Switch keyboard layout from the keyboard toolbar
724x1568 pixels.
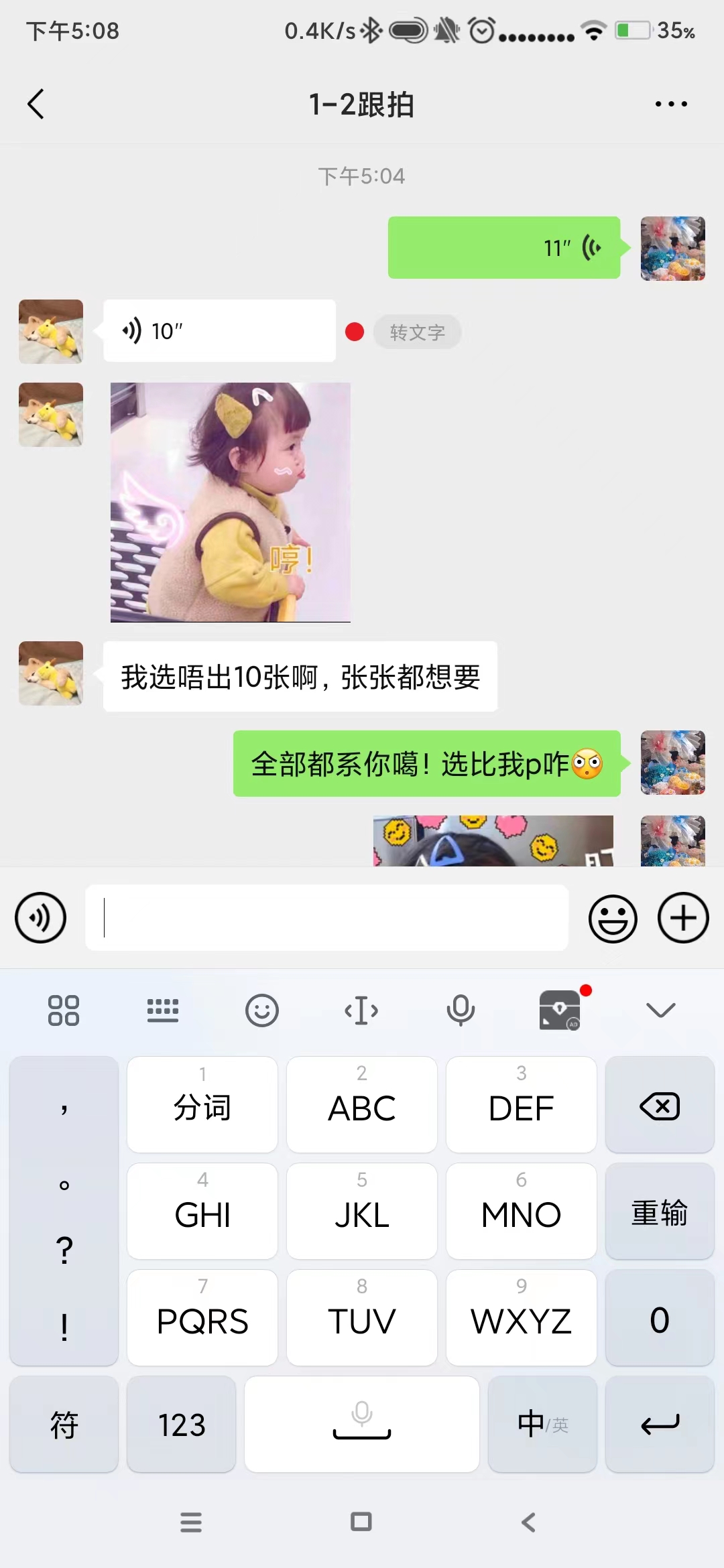tap(163, 1010)
